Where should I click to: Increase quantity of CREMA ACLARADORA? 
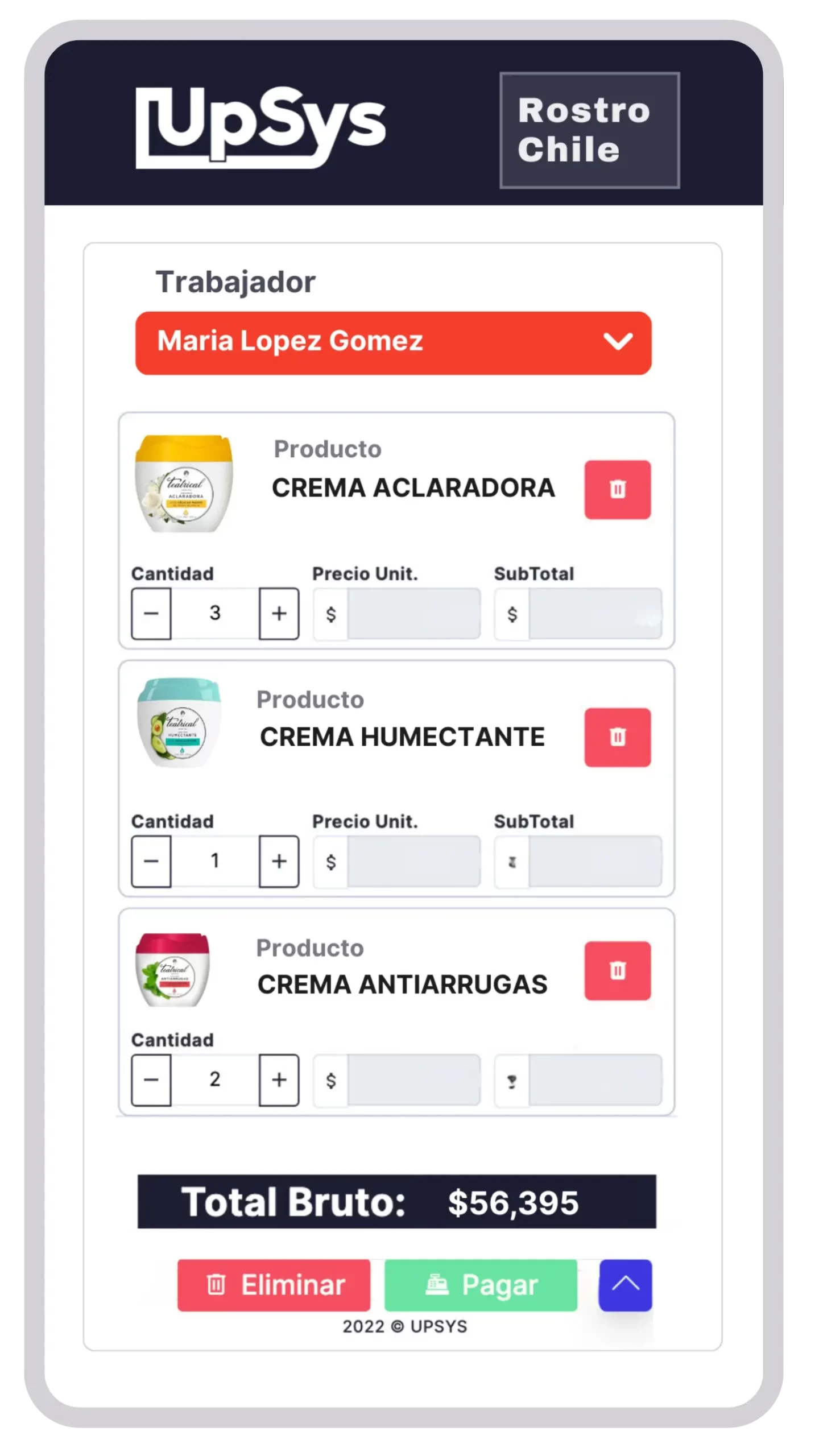pyautogui.click(x=279, y=613)
